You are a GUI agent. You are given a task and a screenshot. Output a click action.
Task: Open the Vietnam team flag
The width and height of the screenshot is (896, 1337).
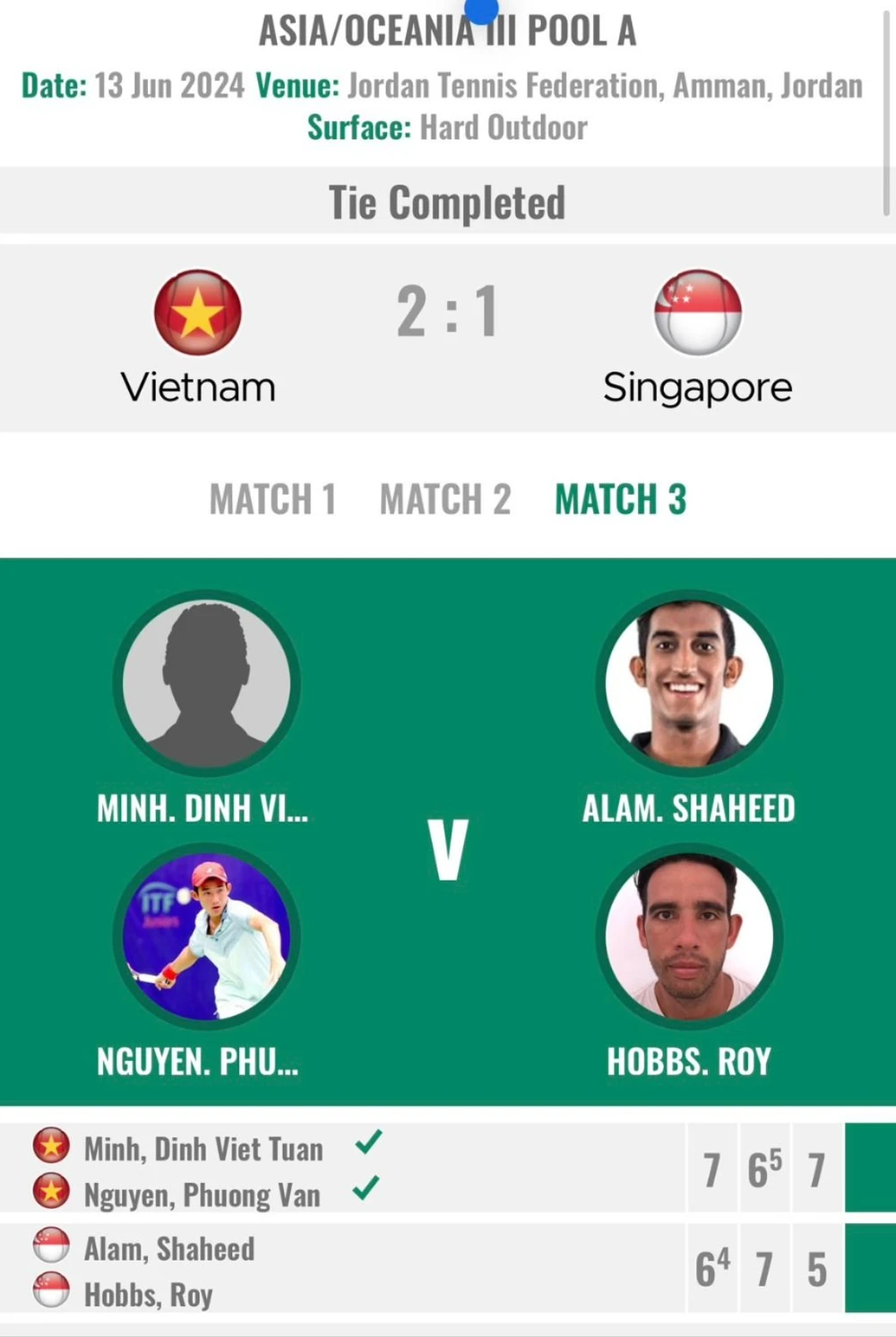click(198, 313)
